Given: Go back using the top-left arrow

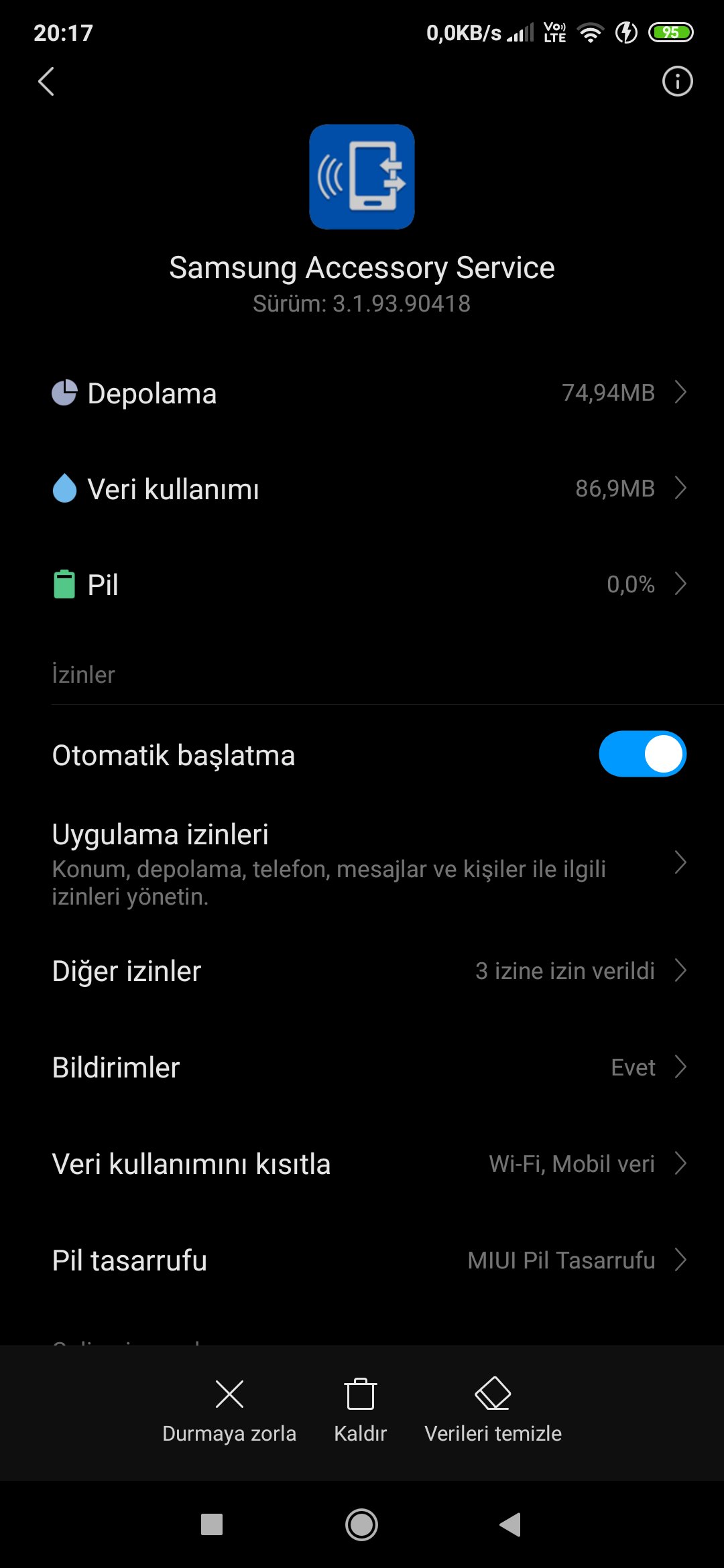Looking at the screenshot, I should 46,82.
